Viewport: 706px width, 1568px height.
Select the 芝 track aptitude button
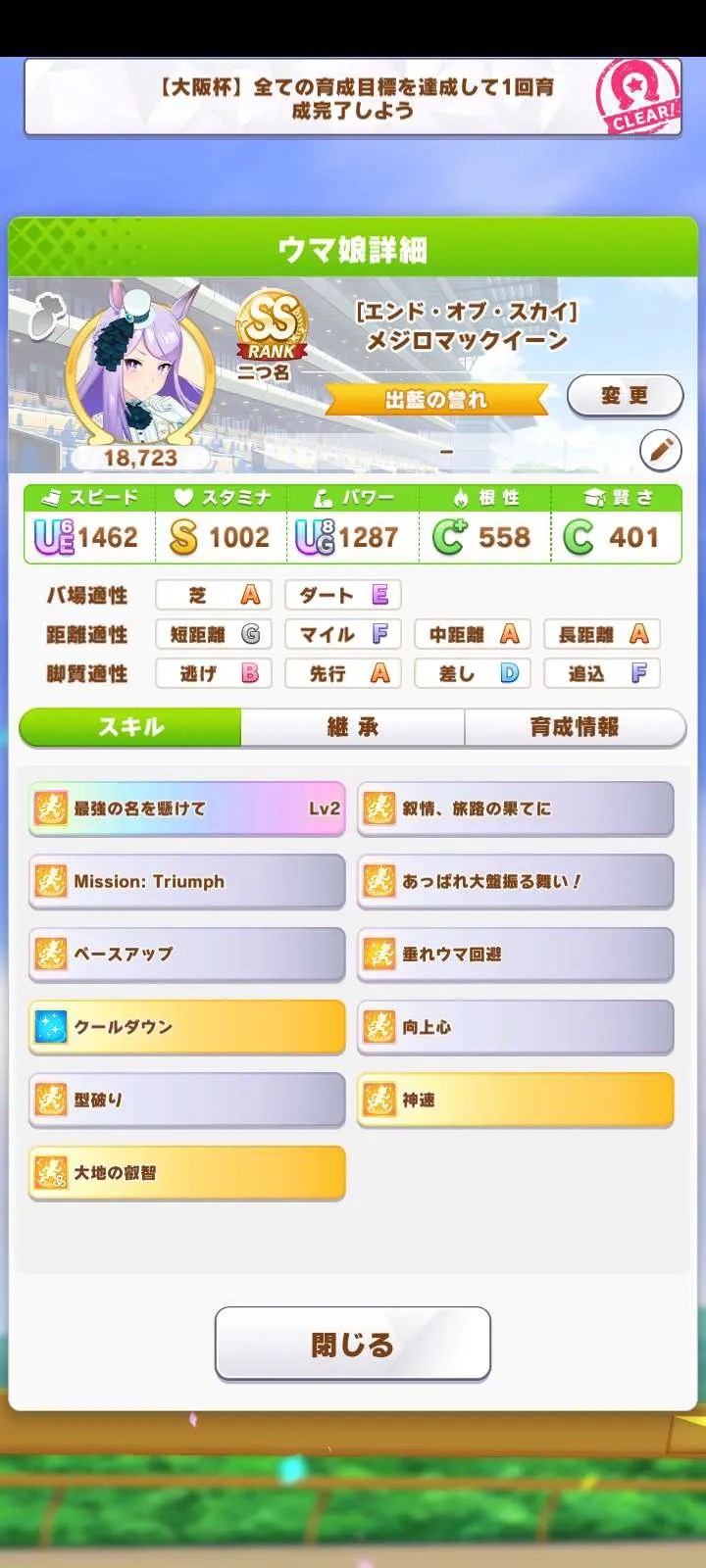click(213, 595)
